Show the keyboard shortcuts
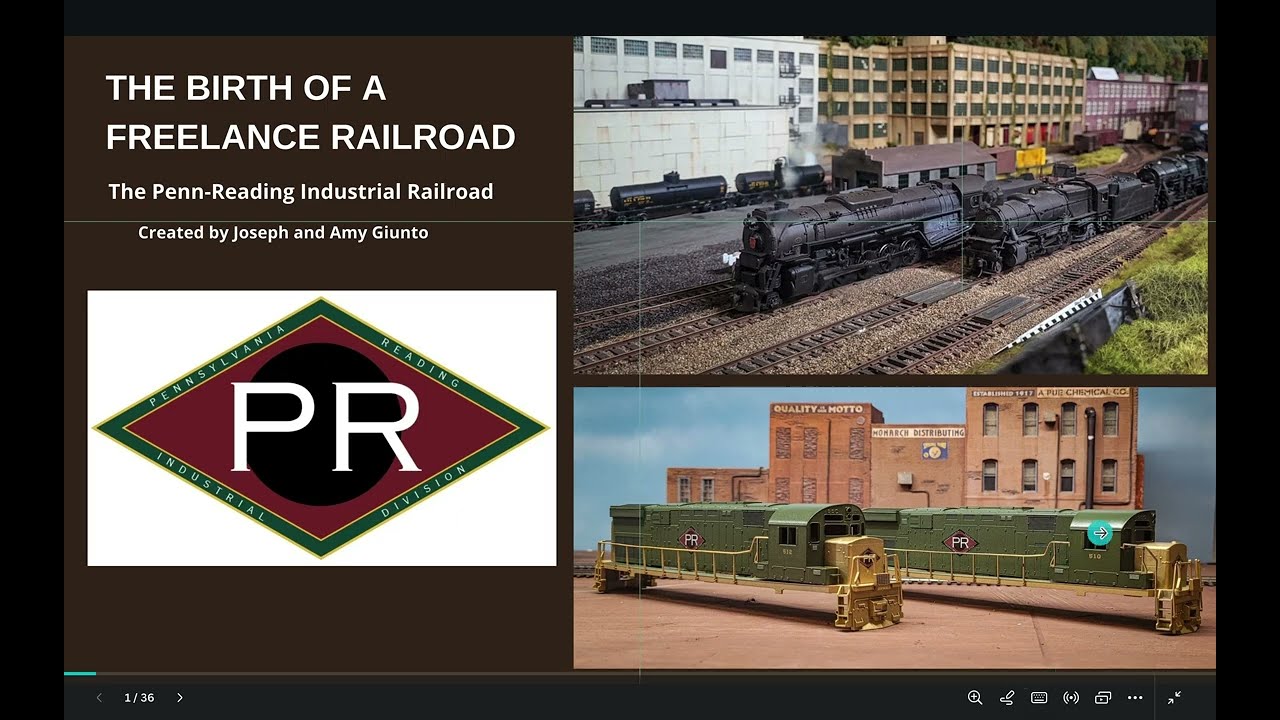The height and width of the screenshot is (720, 1280). [1039, 698]
